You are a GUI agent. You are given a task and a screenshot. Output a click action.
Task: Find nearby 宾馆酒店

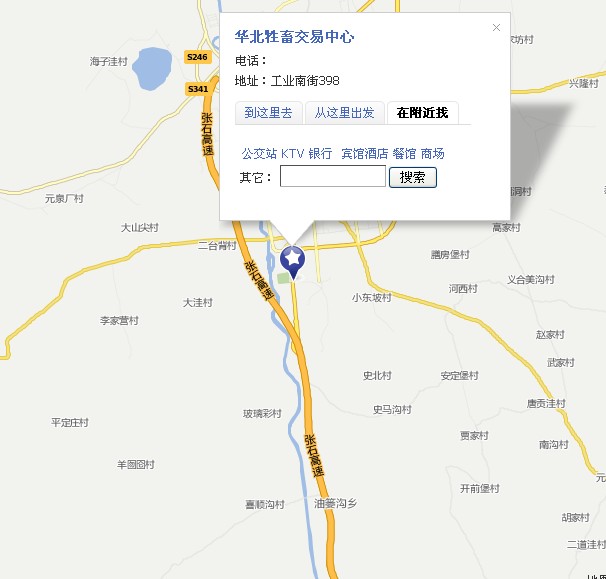tap(364, 154)
